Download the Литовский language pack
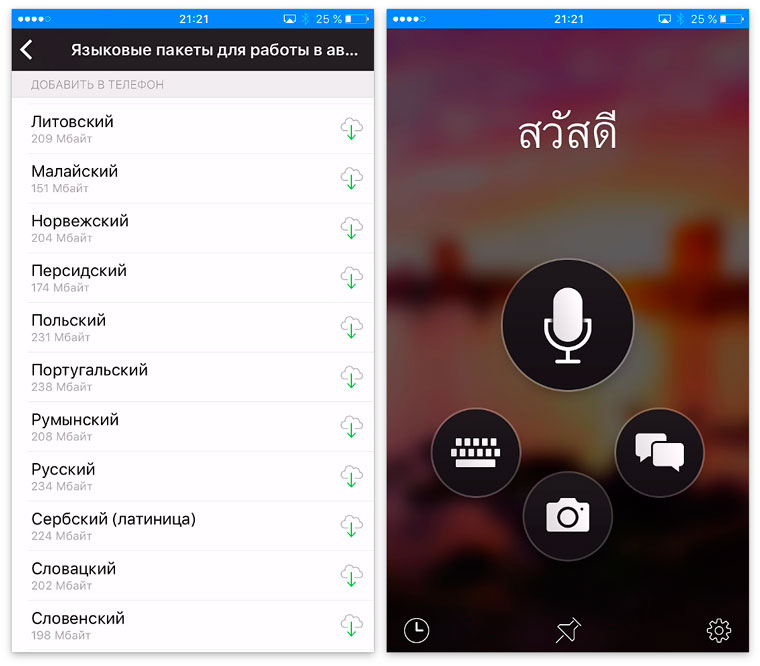 [x=351, y=129]
